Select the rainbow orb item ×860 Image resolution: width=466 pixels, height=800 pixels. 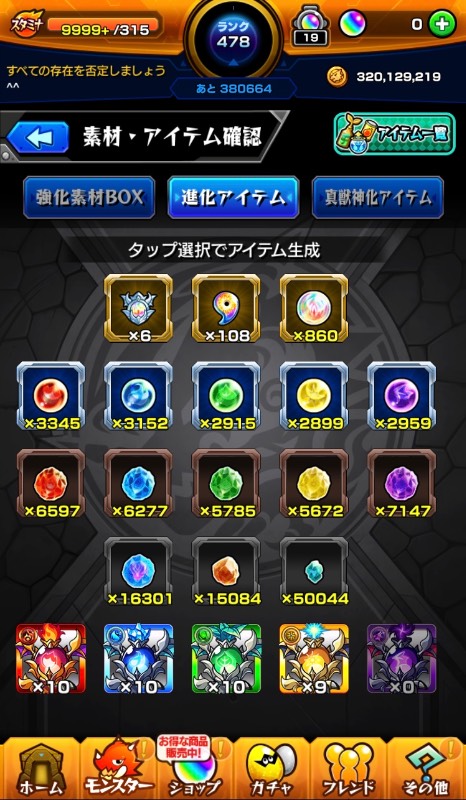pyautogui.click(x=314, y=309)
